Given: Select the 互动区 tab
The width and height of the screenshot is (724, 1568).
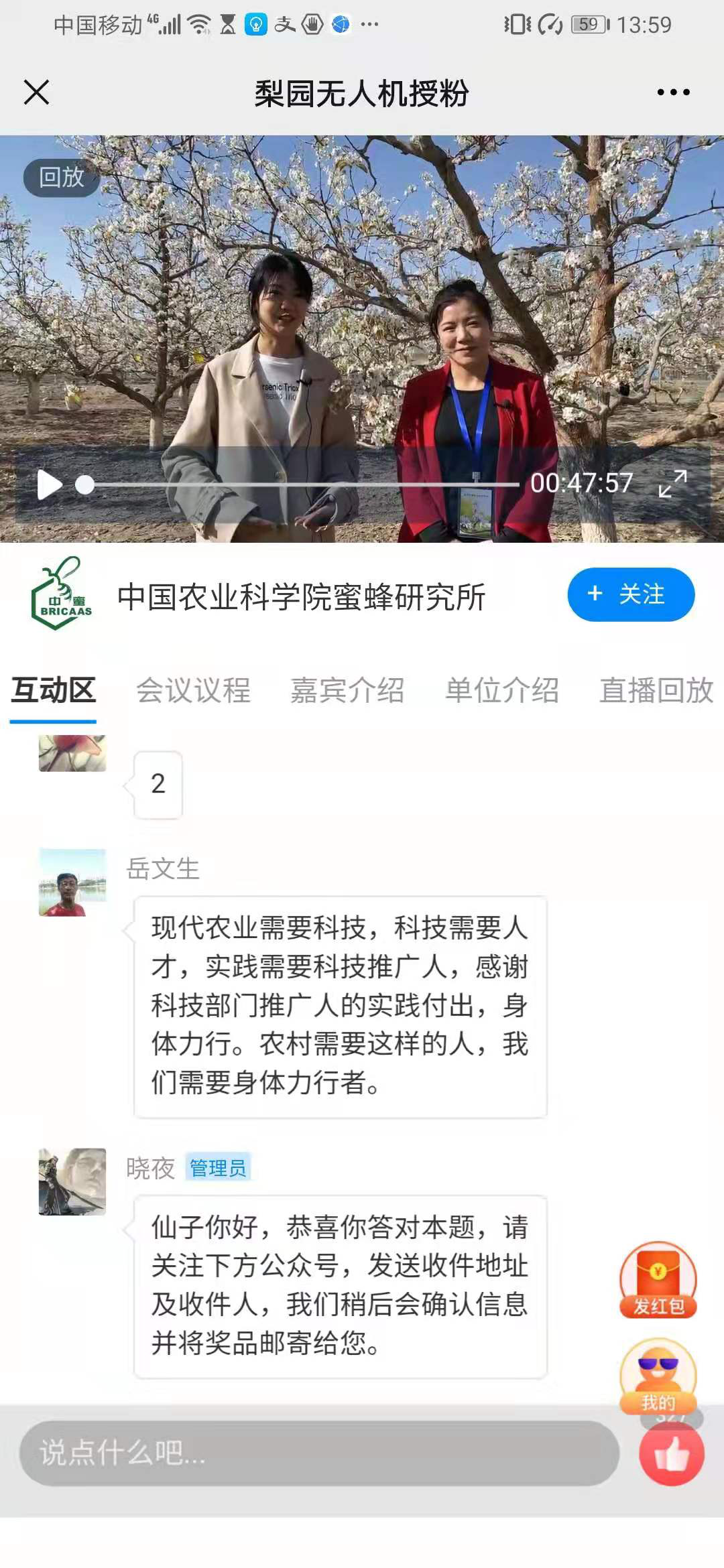Looking at the screenshot, I should (x=54, y=690).
